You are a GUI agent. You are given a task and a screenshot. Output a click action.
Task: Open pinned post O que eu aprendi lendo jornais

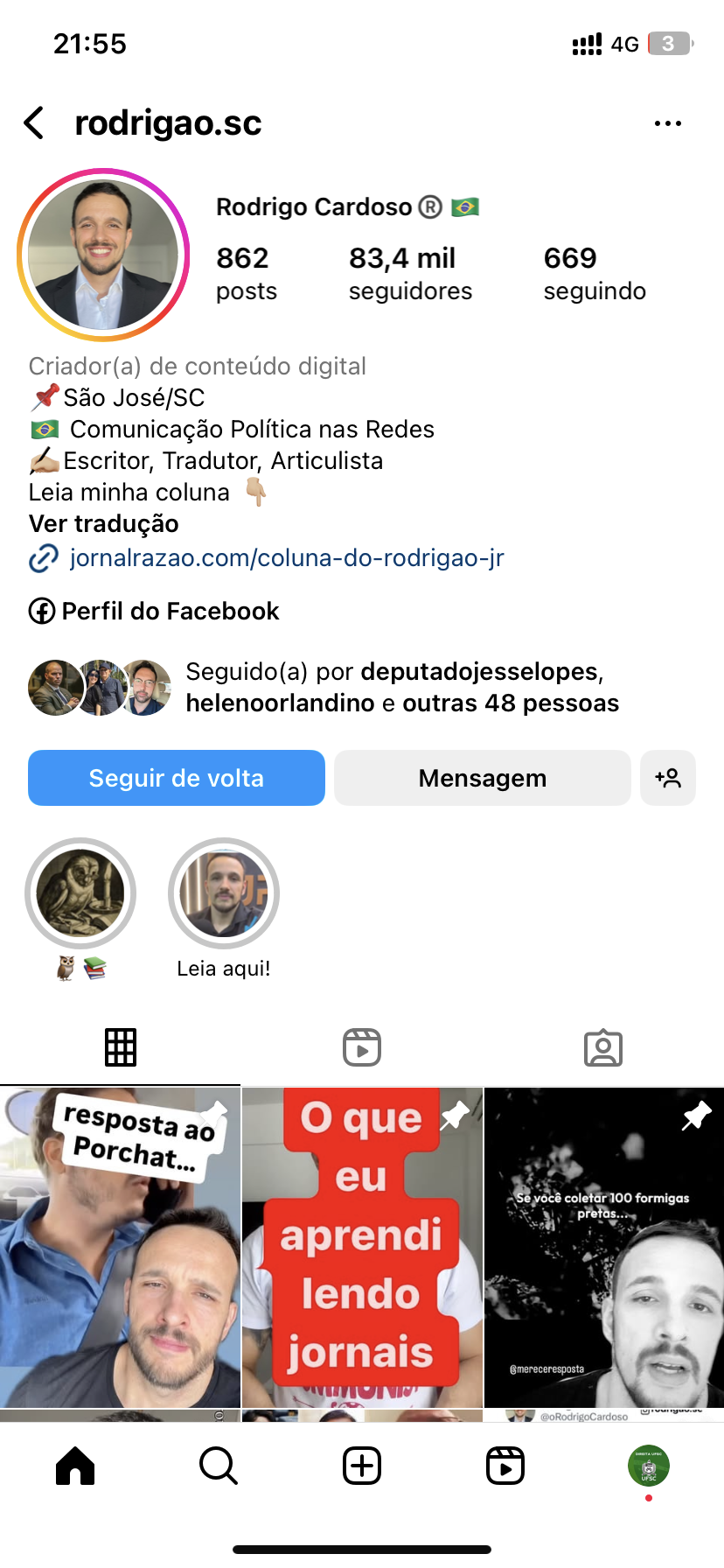pyautogui.click(x=362, y=1247)
